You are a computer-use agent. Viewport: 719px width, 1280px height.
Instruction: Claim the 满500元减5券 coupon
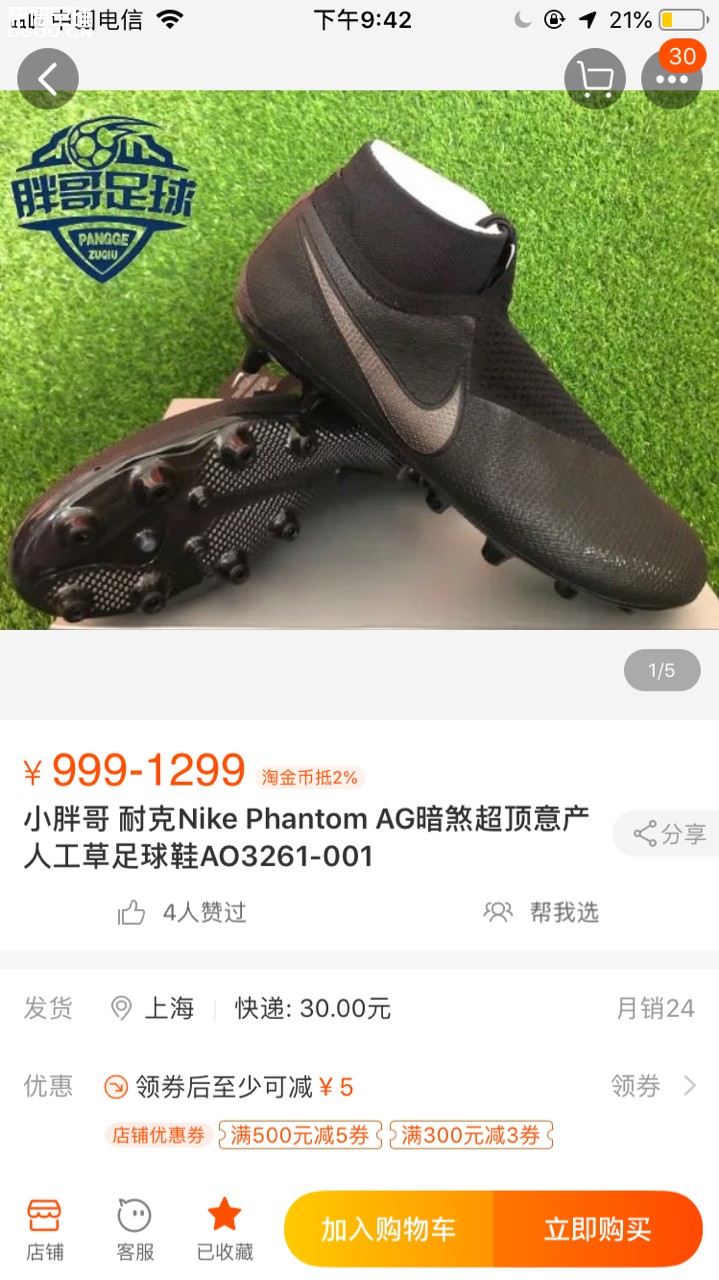pos(299,1135)
